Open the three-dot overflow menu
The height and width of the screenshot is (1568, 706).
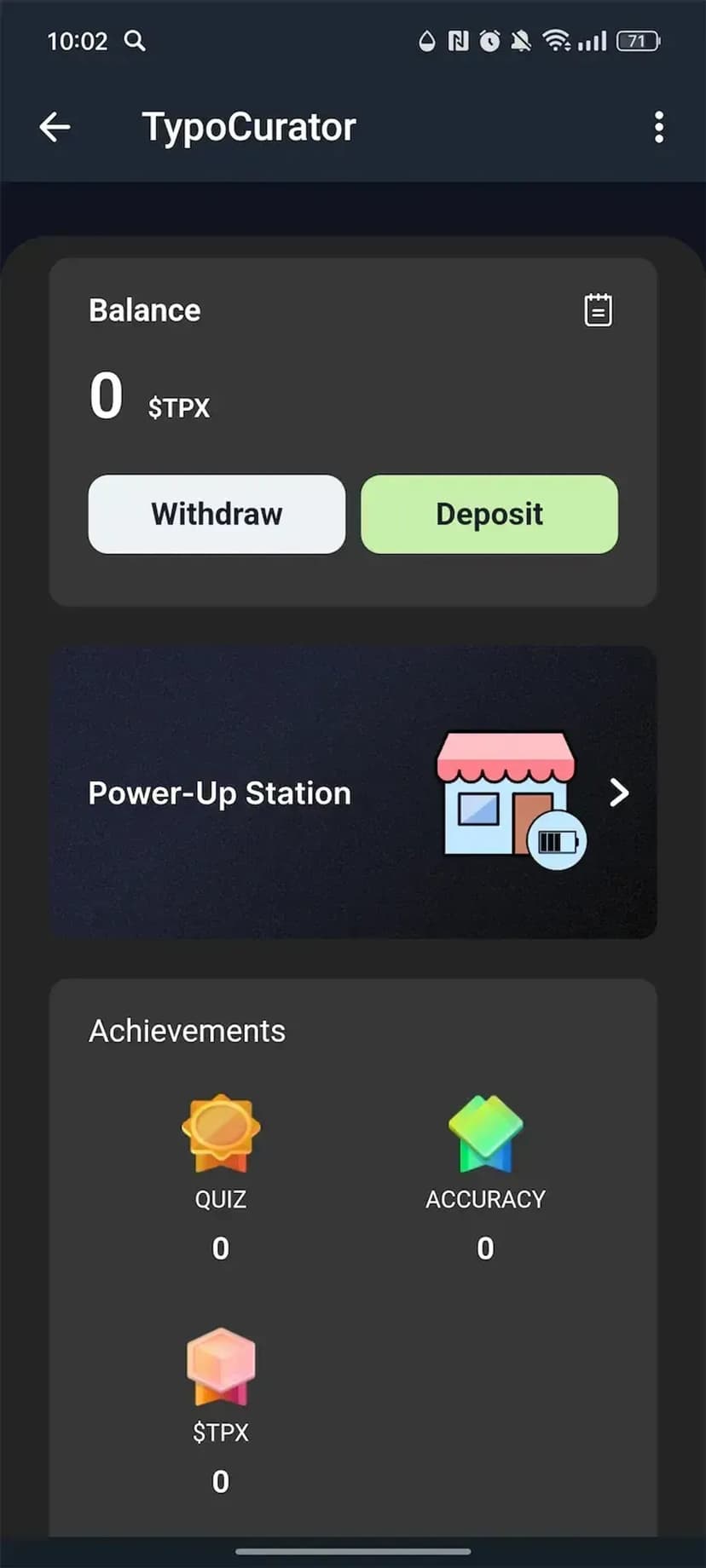[x=658, y=128]
